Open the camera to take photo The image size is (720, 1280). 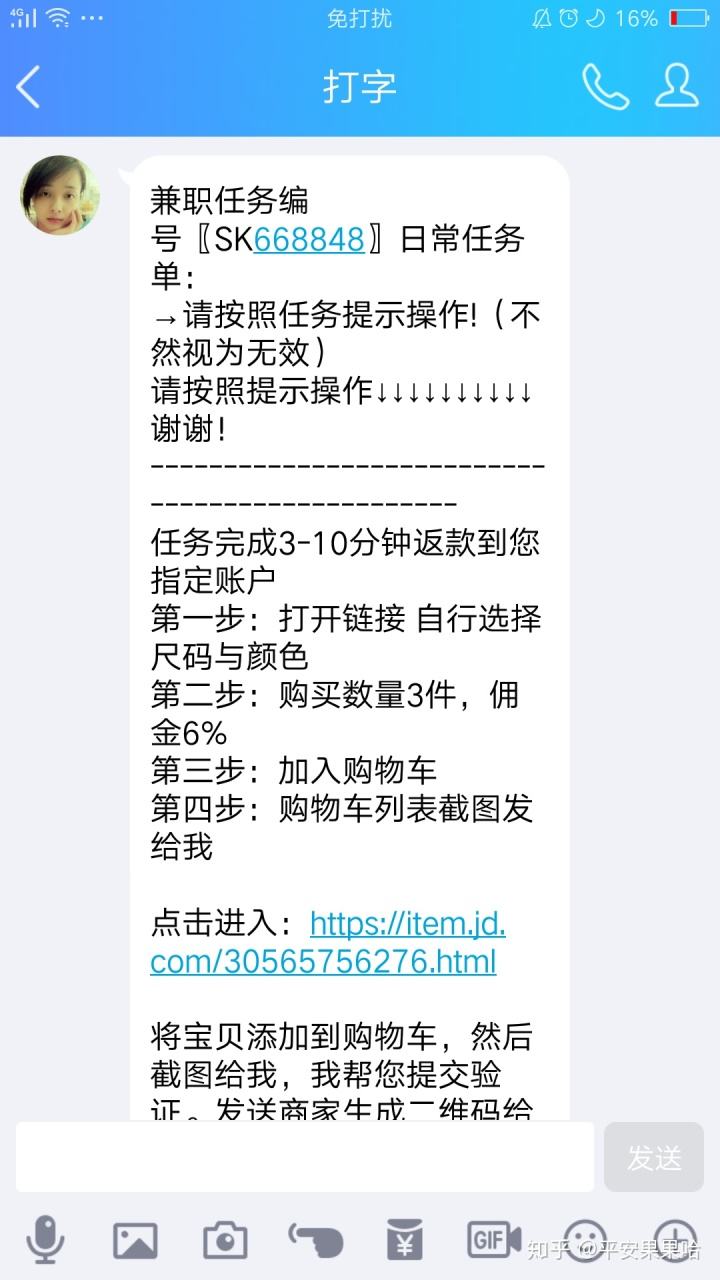pos(225,1240)
